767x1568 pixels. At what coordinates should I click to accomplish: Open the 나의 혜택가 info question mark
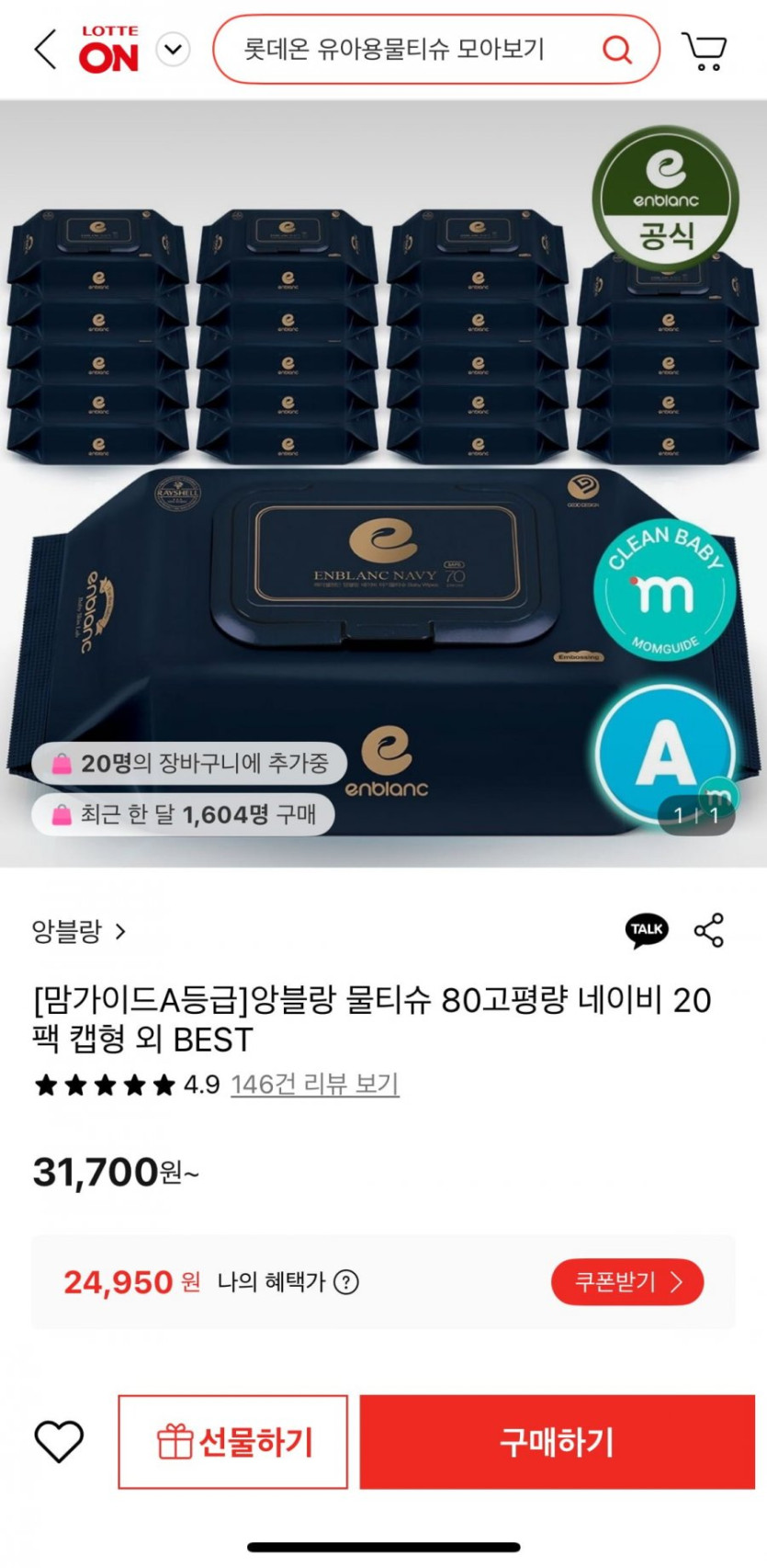point(346,1281)
